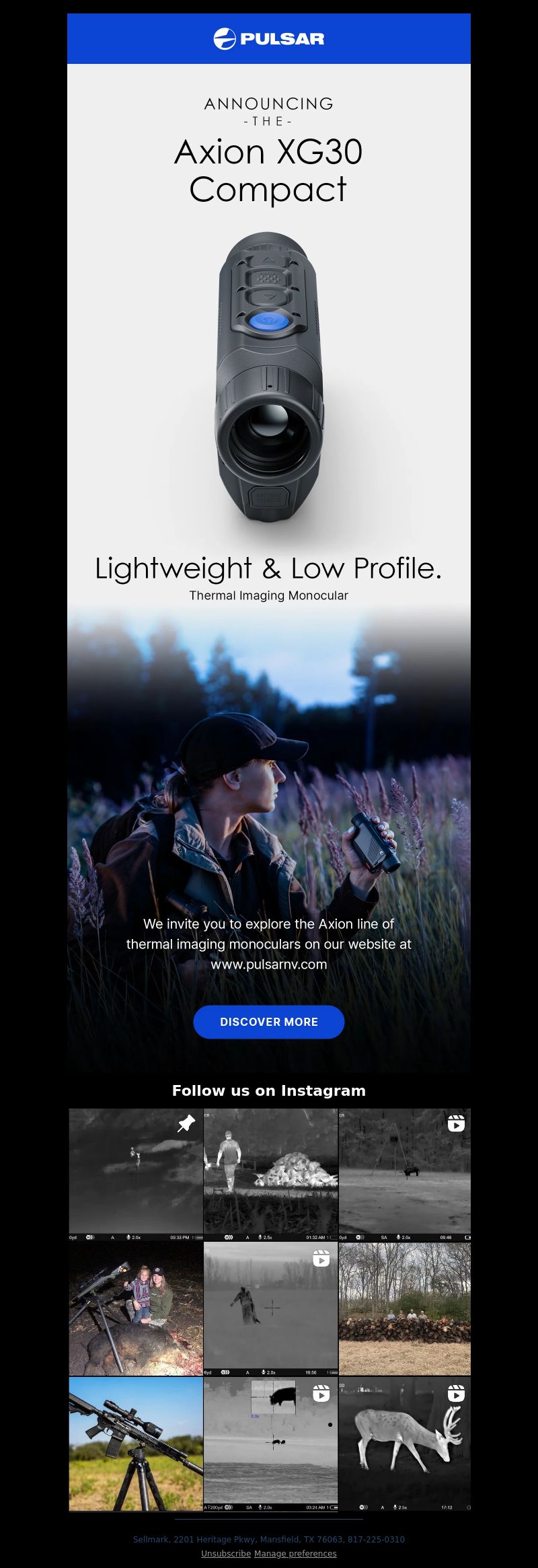Open the Instagram photo of men behind a log pile
The image size is (538, 1568).
coord(404,1308)
